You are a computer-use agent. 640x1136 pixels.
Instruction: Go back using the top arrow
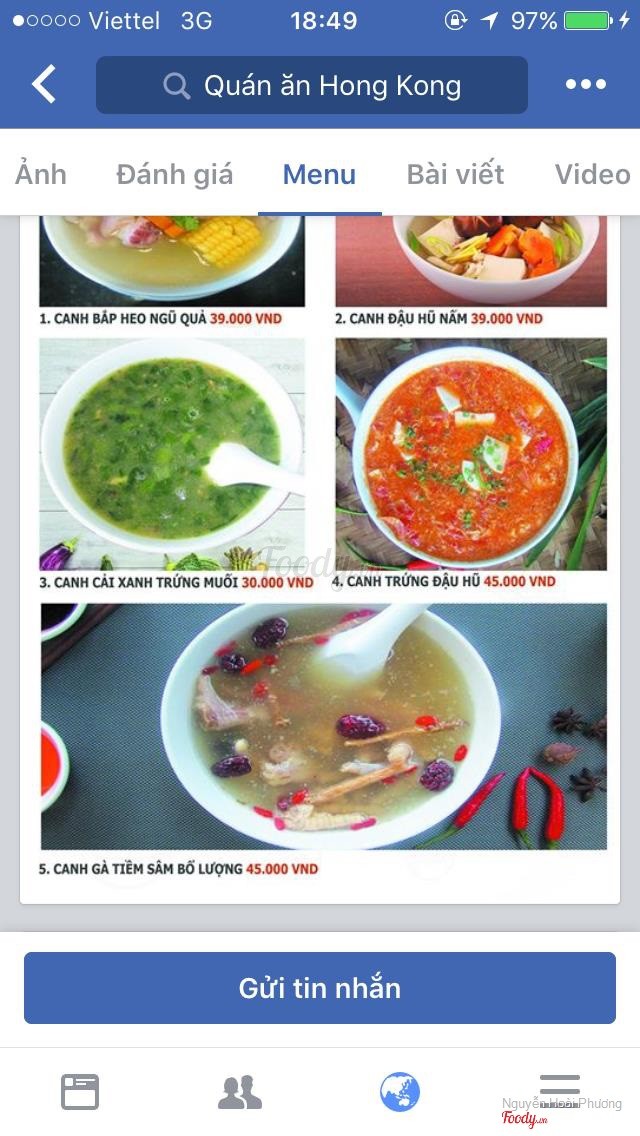coord(44,85)
